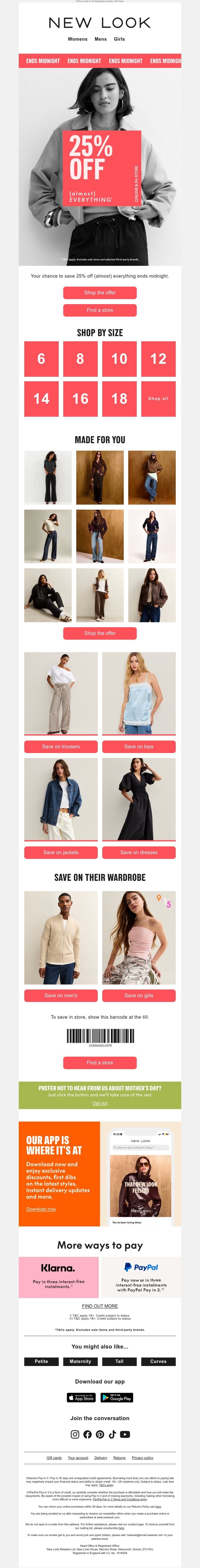Open Save on jackets
Screen dimensions: 200x1568
(61, 852)
